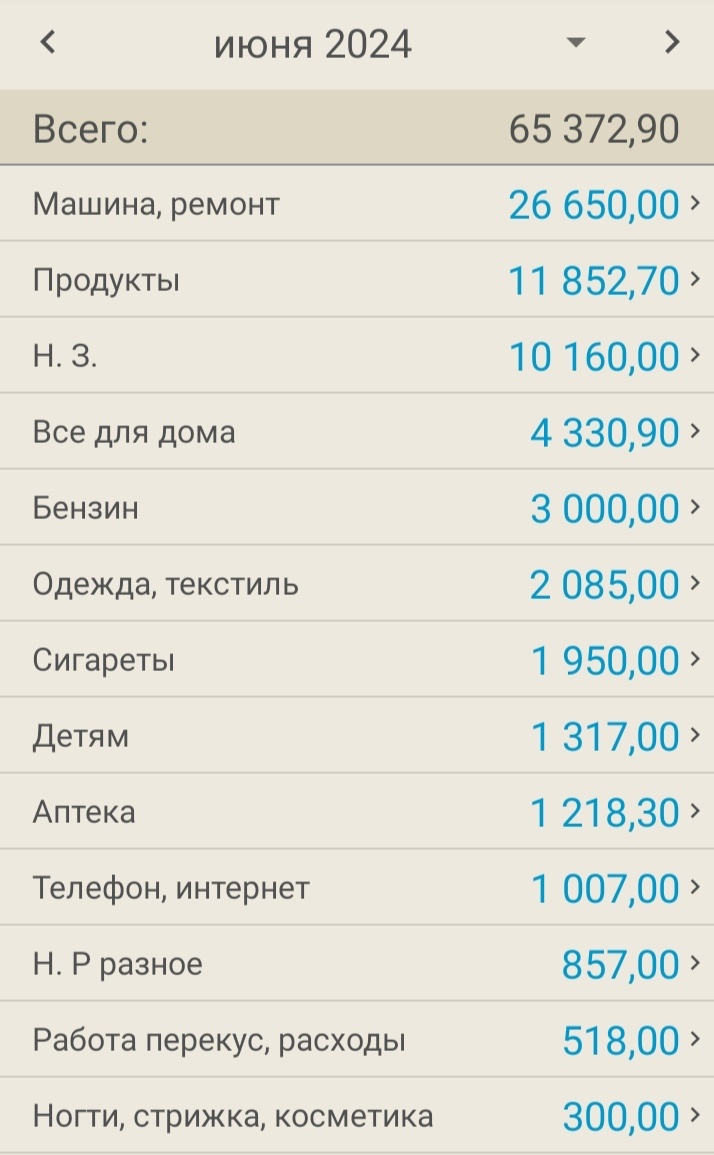View Все для дома expenses

point(357,431)
